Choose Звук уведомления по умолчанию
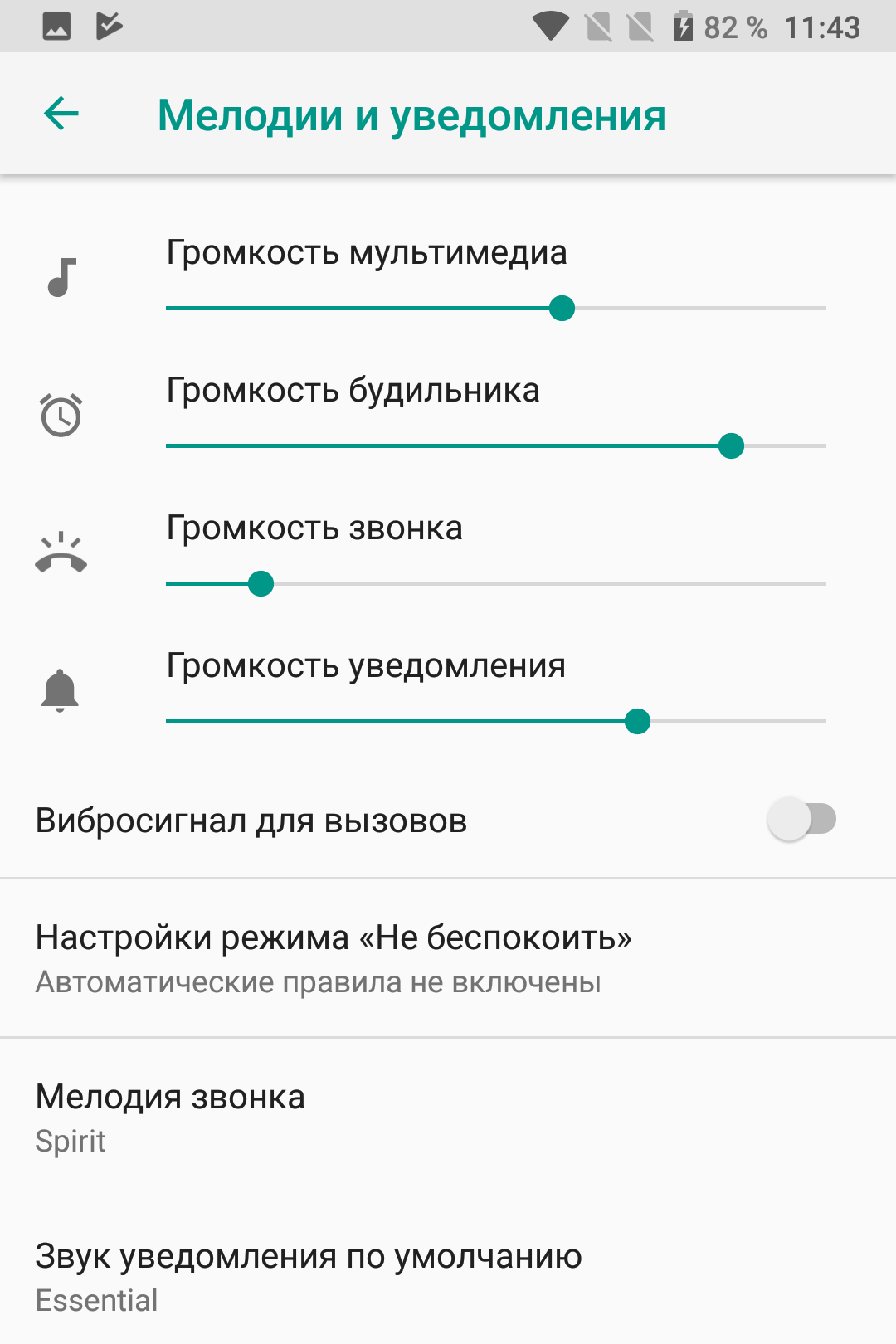The image size is (896, 1344). [x=309, y=1277]
